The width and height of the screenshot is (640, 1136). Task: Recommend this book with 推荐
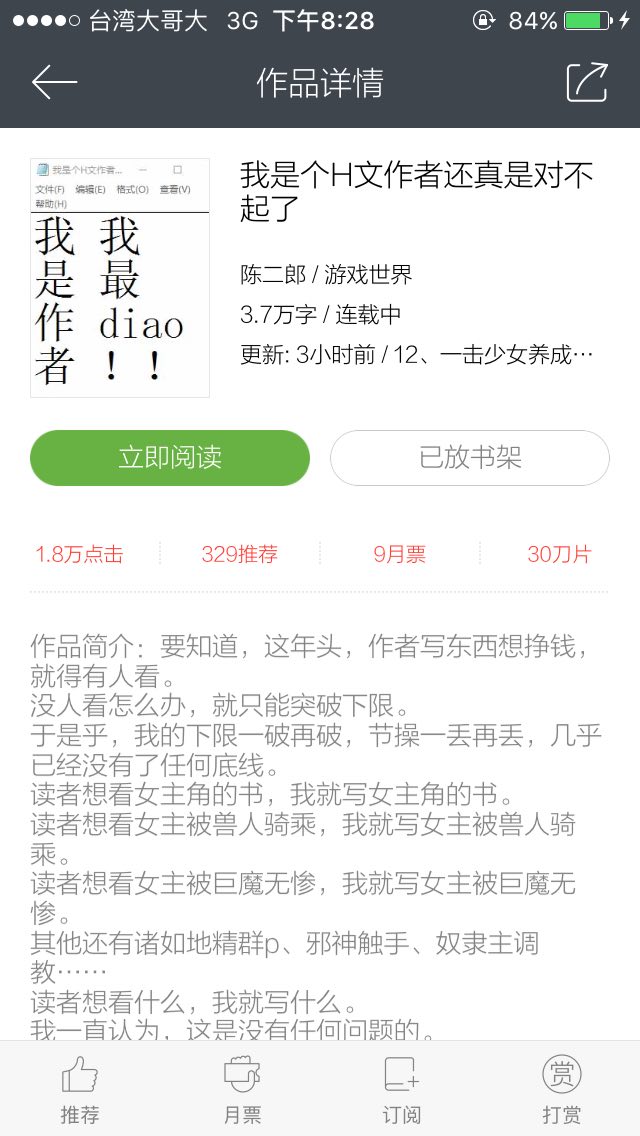[x=80, y=1089]
